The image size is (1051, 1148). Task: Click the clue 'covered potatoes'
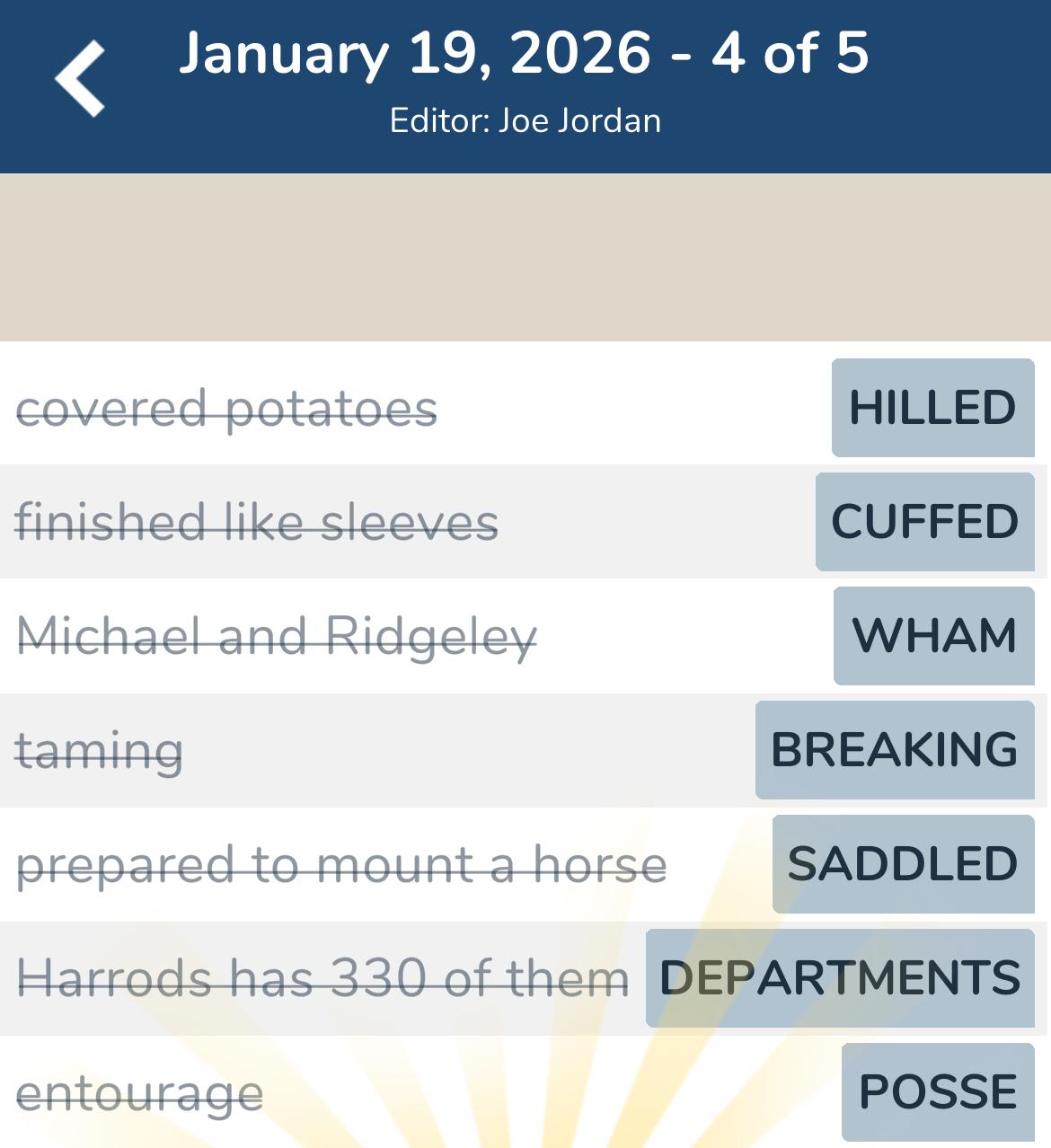(227, 407)
